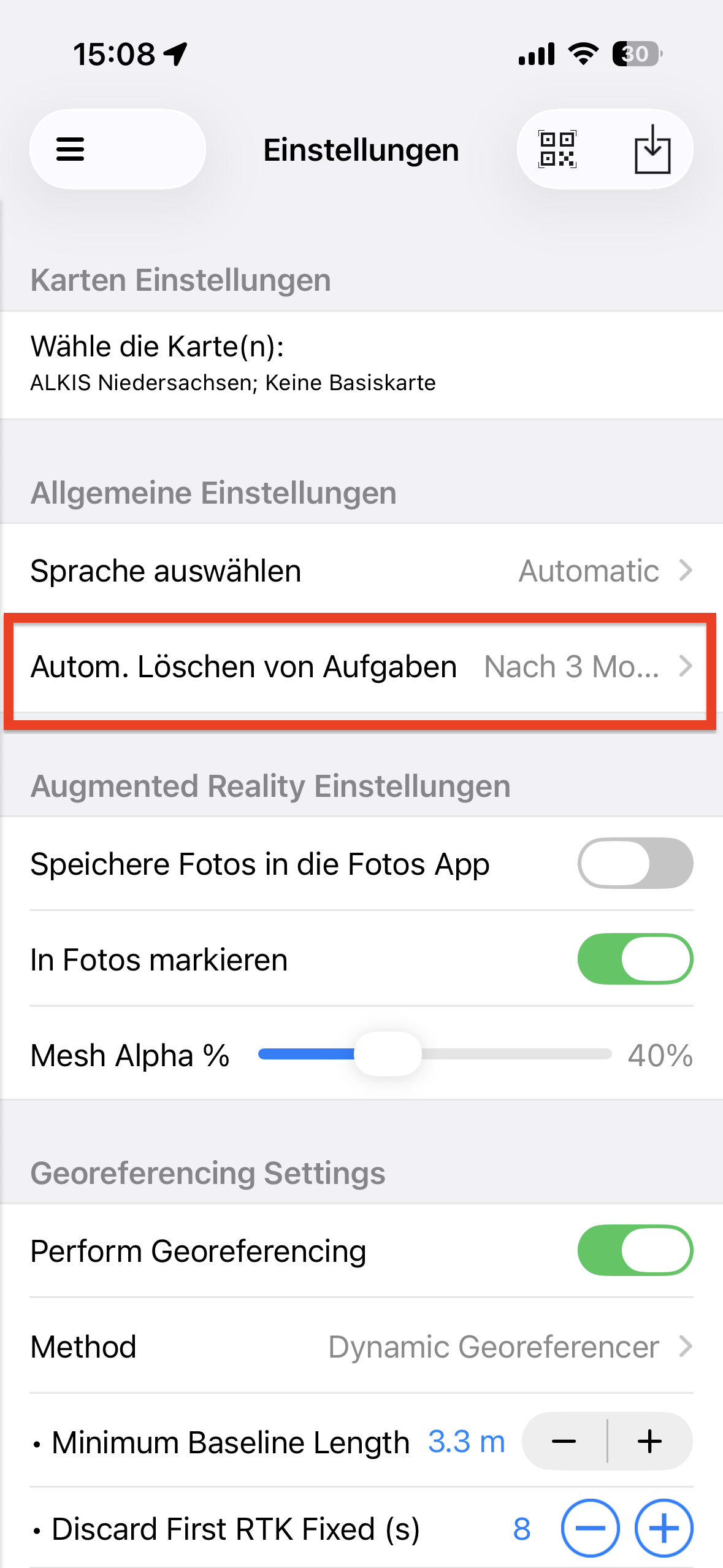
Task: Open the map selection row
Action: point(361,364)
